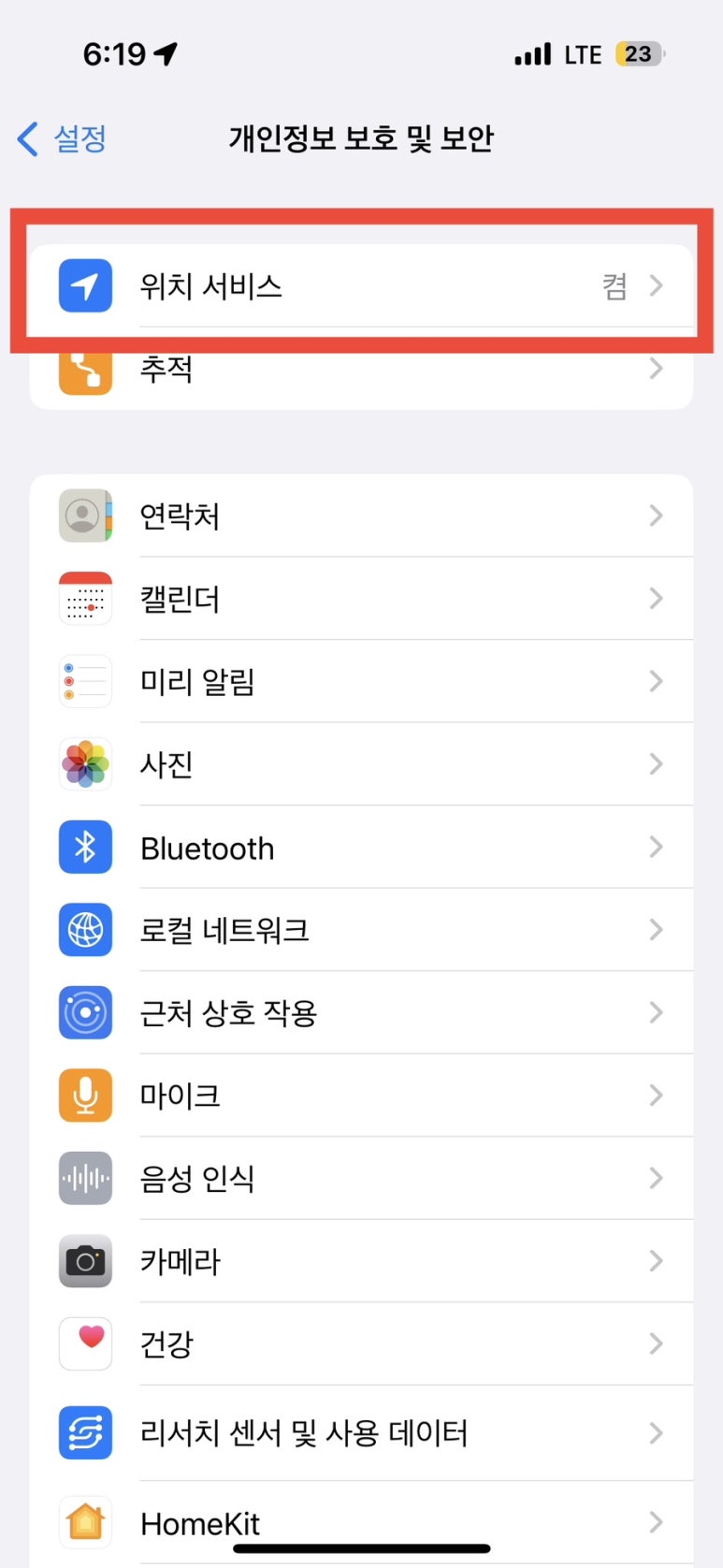Open 리서치 센서 및 사용 데이터
This screenshot has width=723, height=1568.
[x=361, y=1432]
